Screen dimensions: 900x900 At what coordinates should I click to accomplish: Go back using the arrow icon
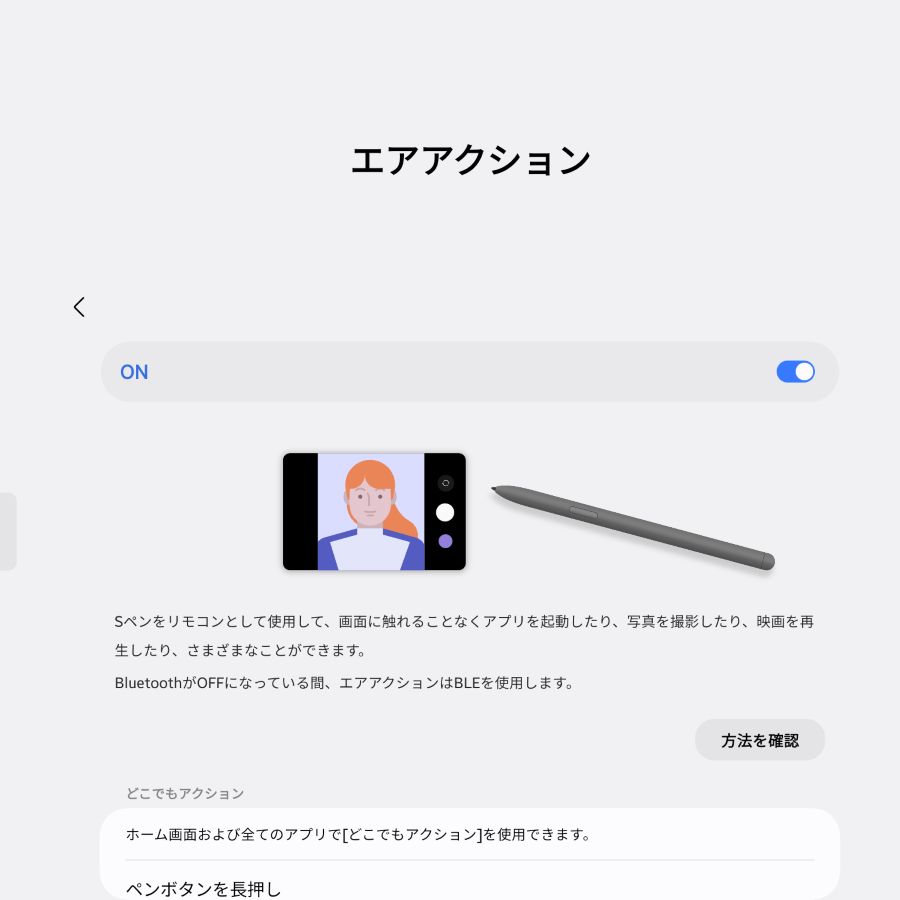click(79, 307)
